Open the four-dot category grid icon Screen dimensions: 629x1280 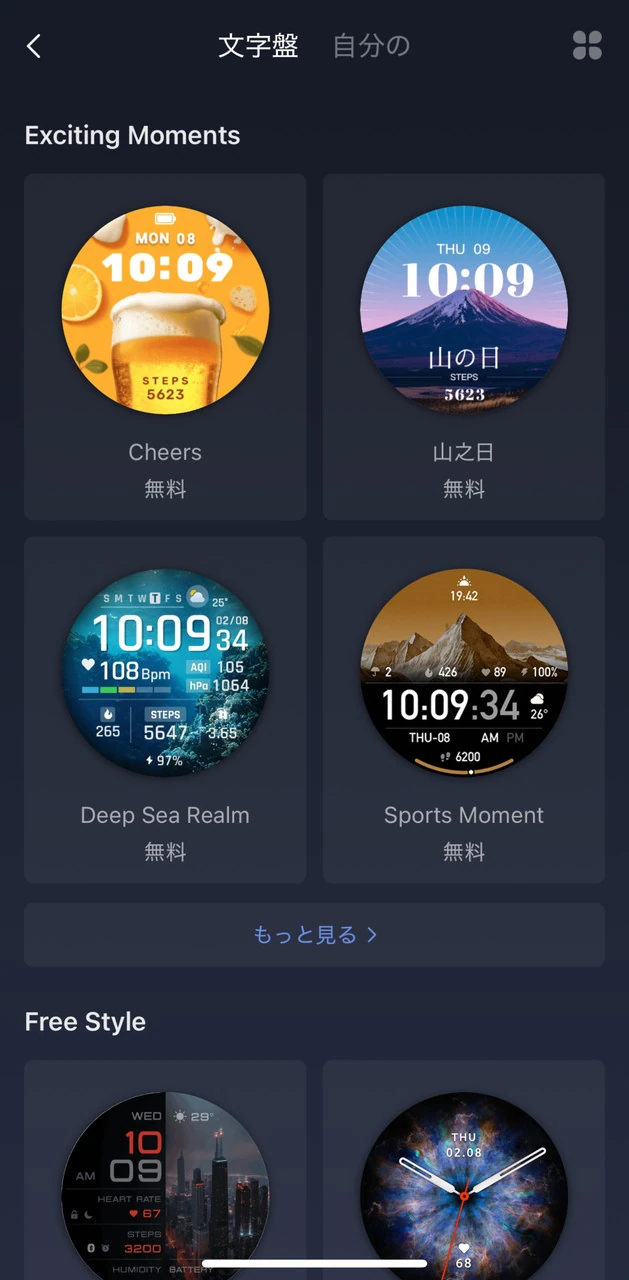pos(587,46)
